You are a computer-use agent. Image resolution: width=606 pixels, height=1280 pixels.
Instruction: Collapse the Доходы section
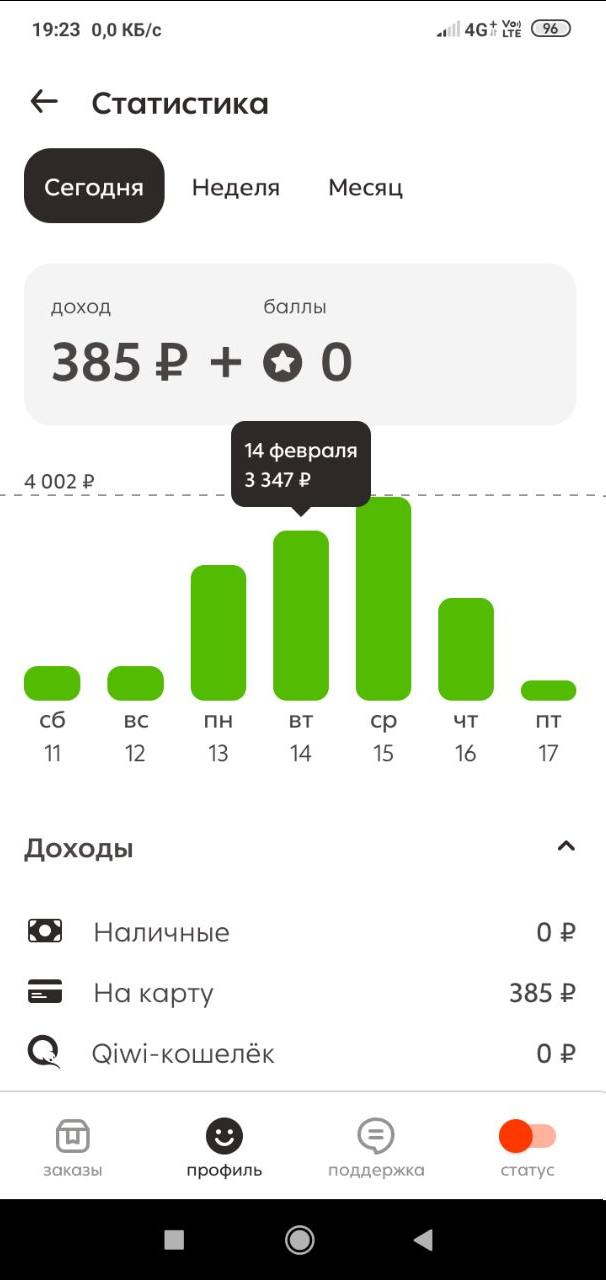[x=566, y=847]
